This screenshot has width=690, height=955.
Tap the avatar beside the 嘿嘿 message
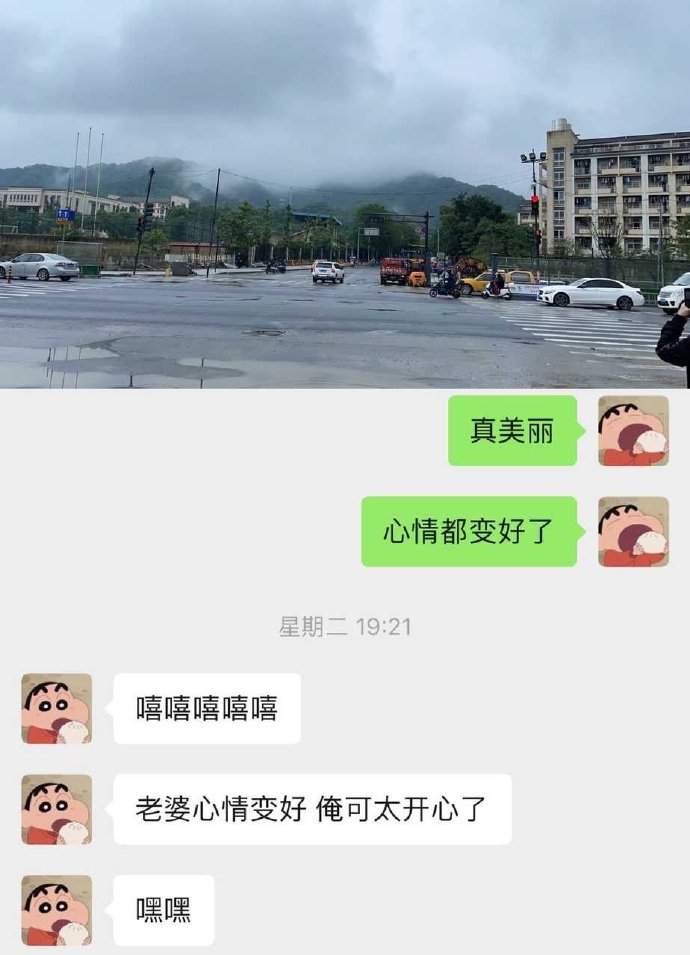57,910
